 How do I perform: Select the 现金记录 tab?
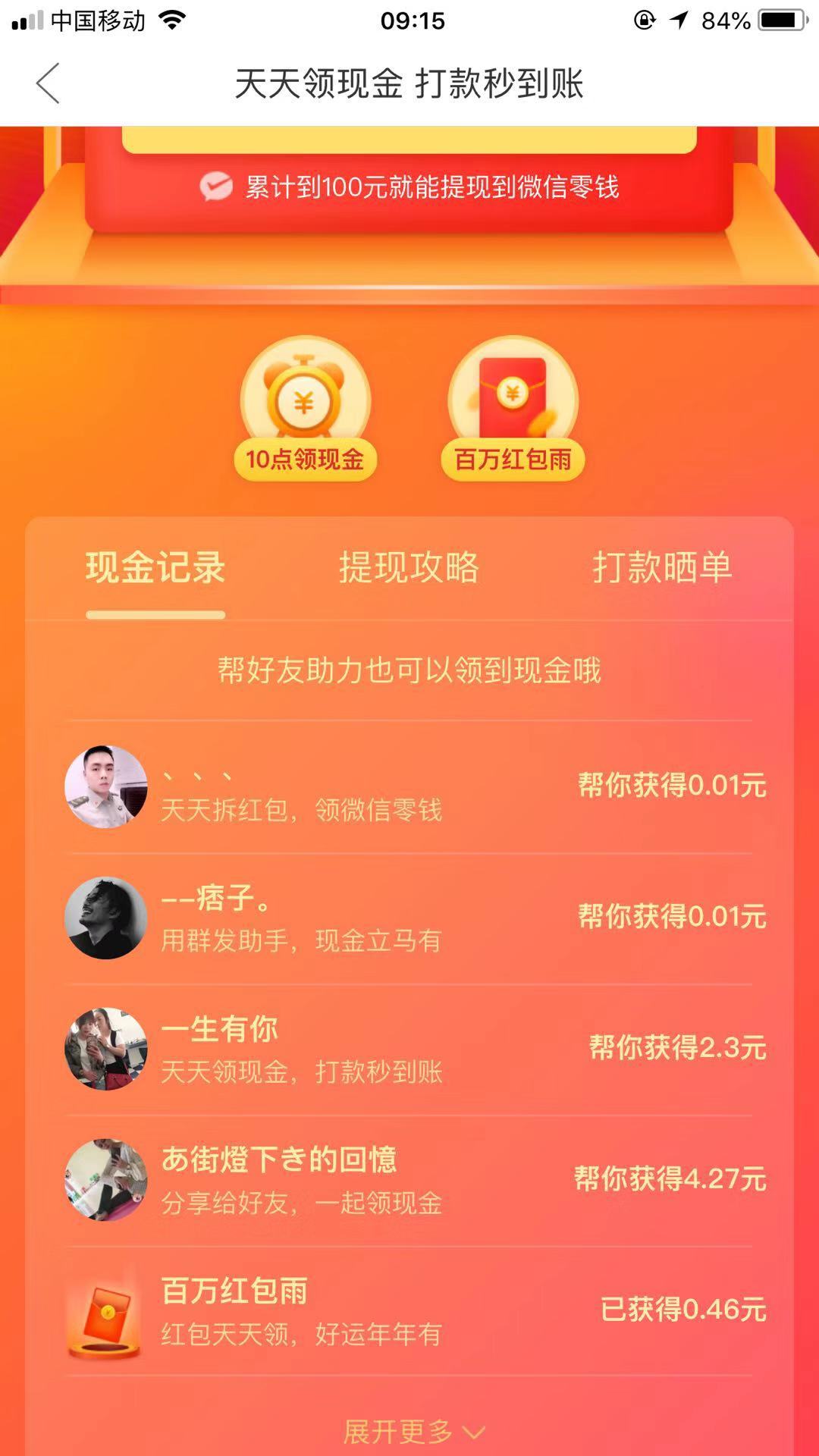pos(155,570)
